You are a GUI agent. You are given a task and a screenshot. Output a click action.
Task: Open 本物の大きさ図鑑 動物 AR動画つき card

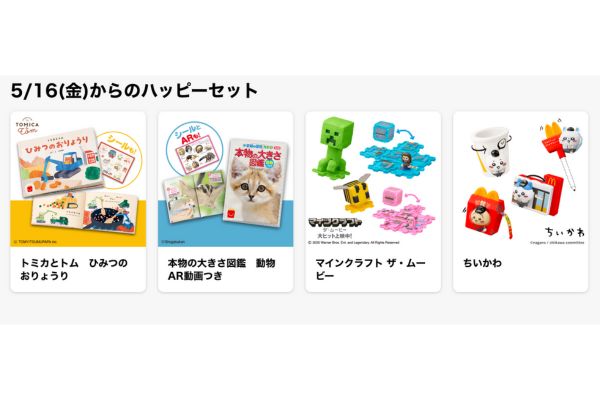pyautogui.click(x=225, y=200)
